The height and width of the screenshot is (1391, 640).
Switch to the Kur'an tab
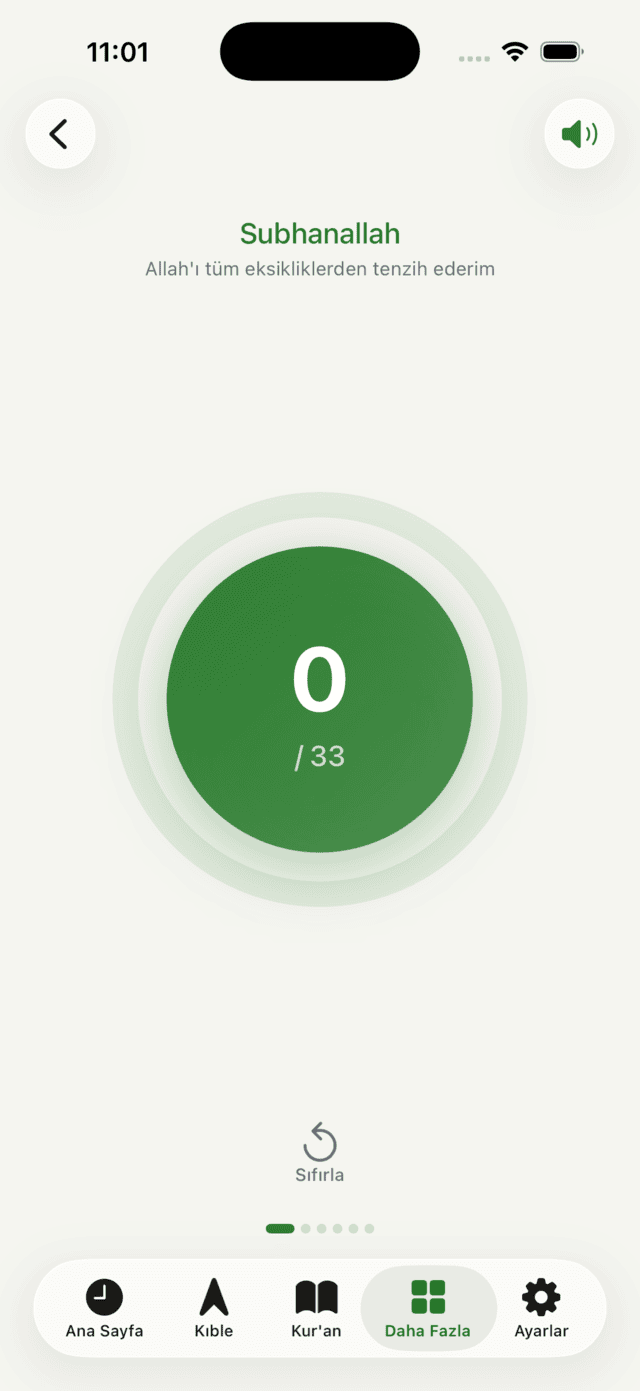[x=316, y=1308]
